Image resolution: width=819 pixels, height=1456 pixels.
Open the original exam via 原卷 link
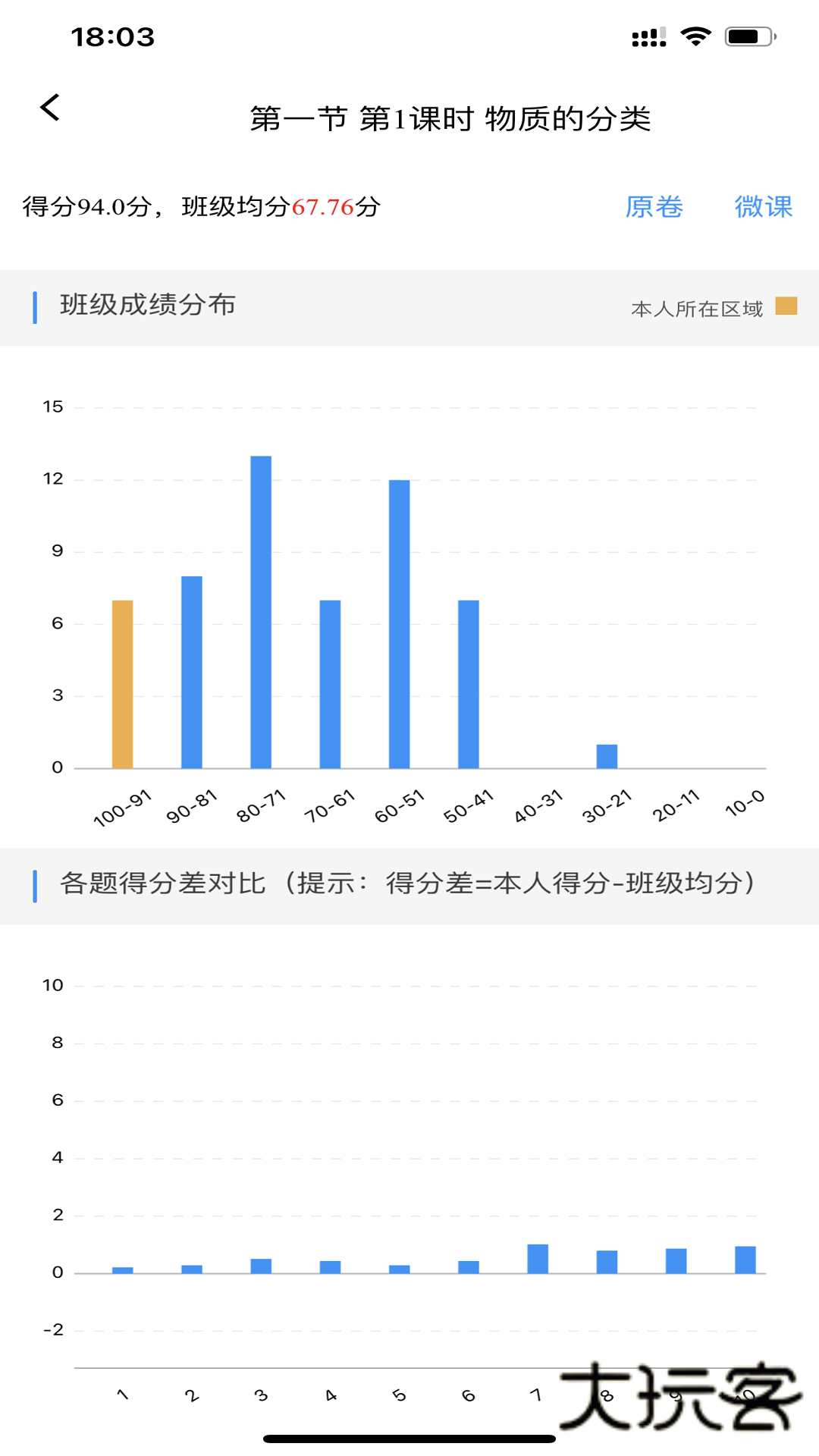(x=654, y=207)
